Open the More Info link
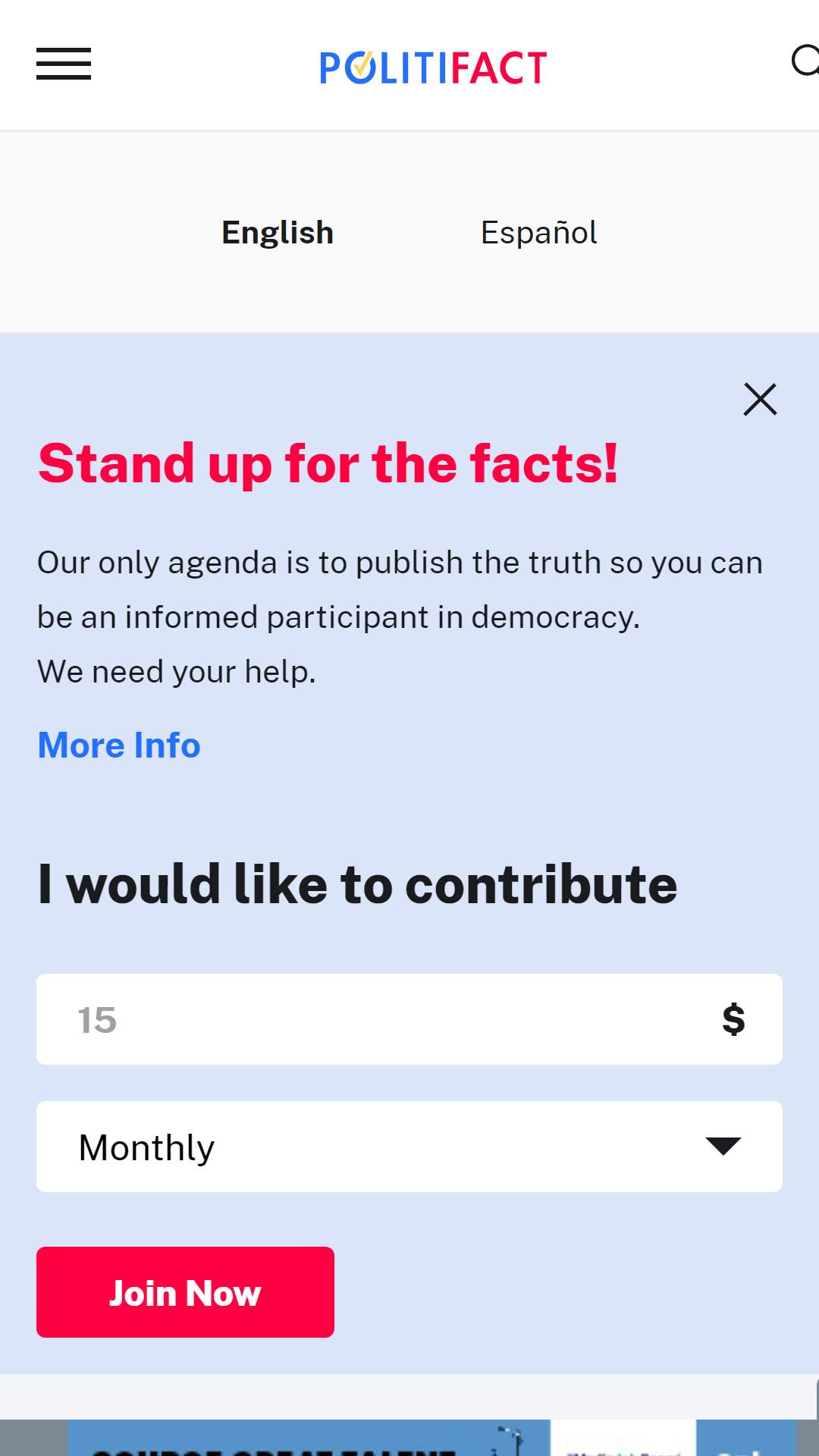The height and width of the screenshot is (1456, 819). (119, 745)
